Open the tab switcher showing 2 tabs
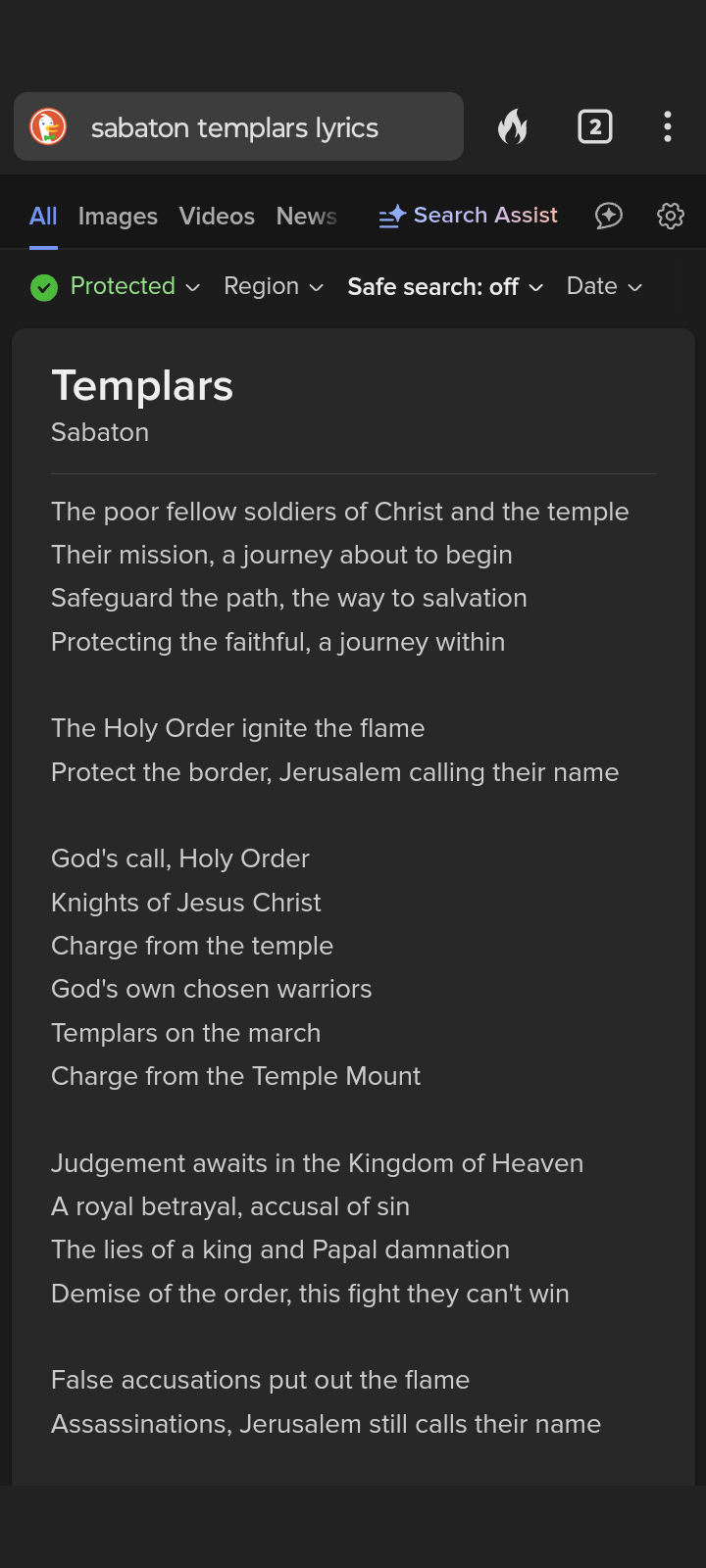Image resolution: width=706 pixels, height=1568 pixels. click(595, 127)
